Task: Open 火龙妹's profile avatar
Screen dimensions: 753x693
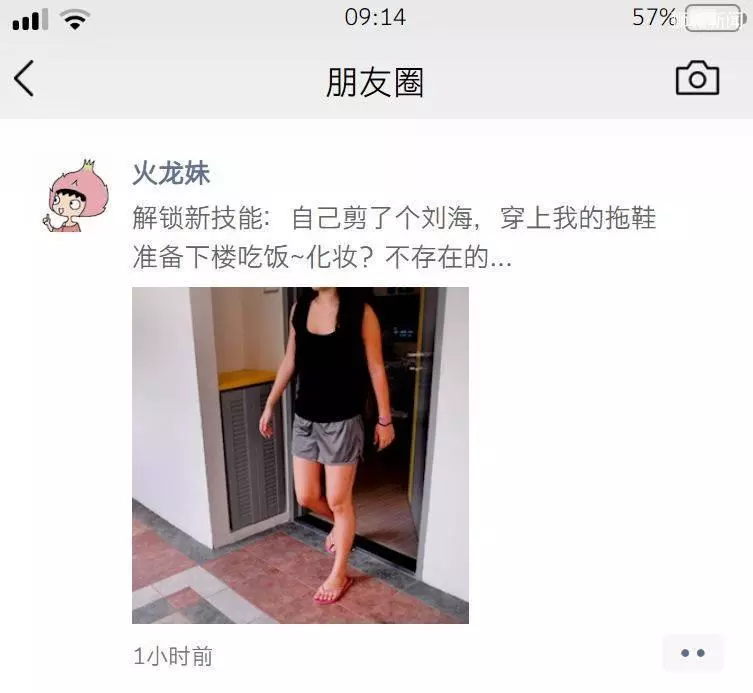Action: (x=74, y=195)
